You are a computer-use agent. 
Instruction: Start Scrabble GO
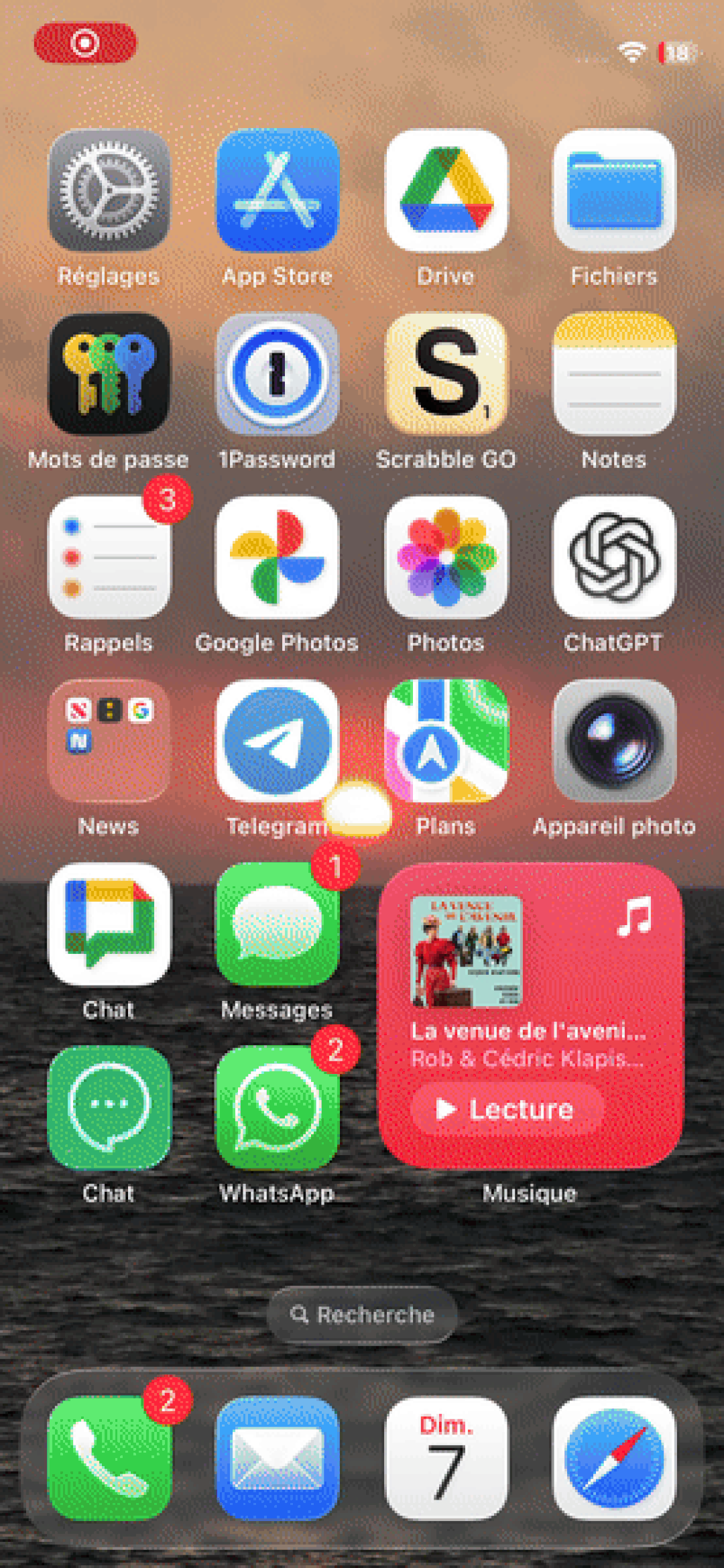coord(446,374)
